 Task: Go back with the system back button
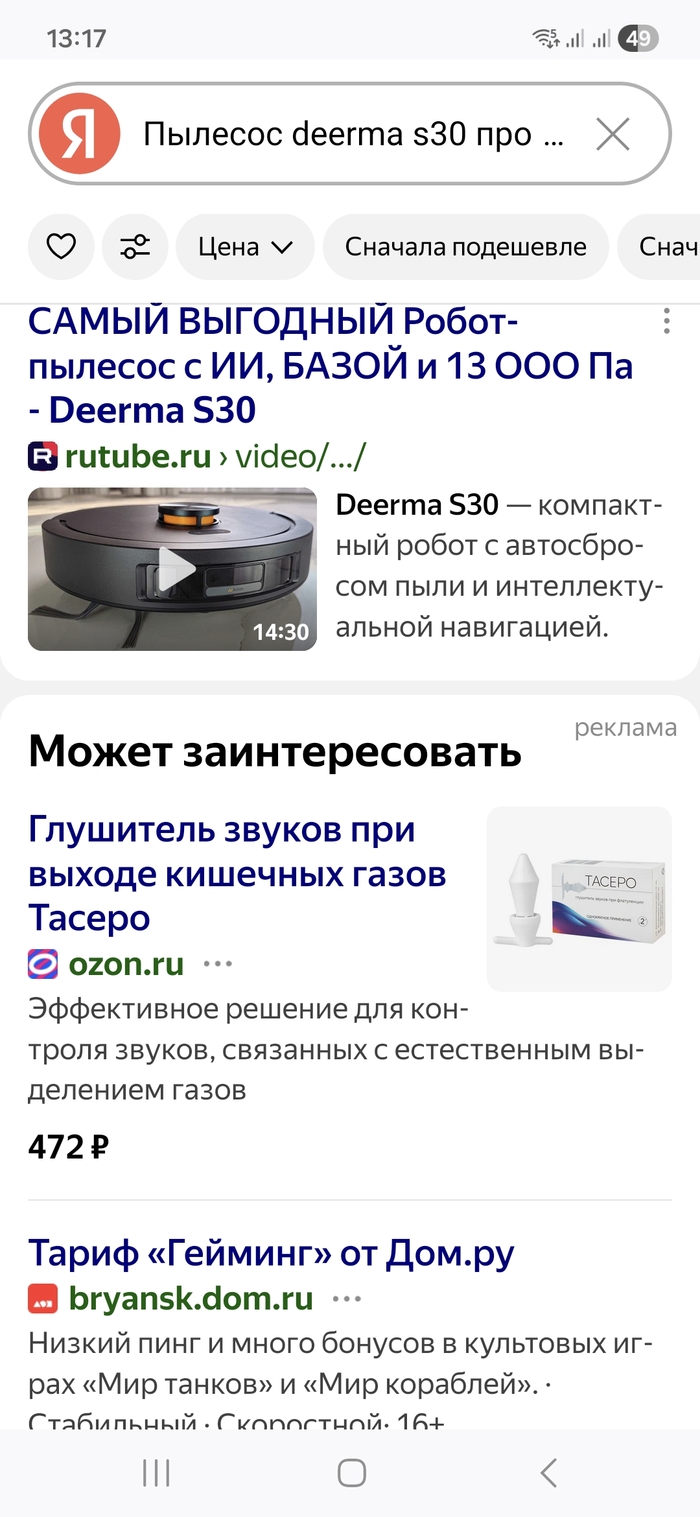tap(547, 1472)
